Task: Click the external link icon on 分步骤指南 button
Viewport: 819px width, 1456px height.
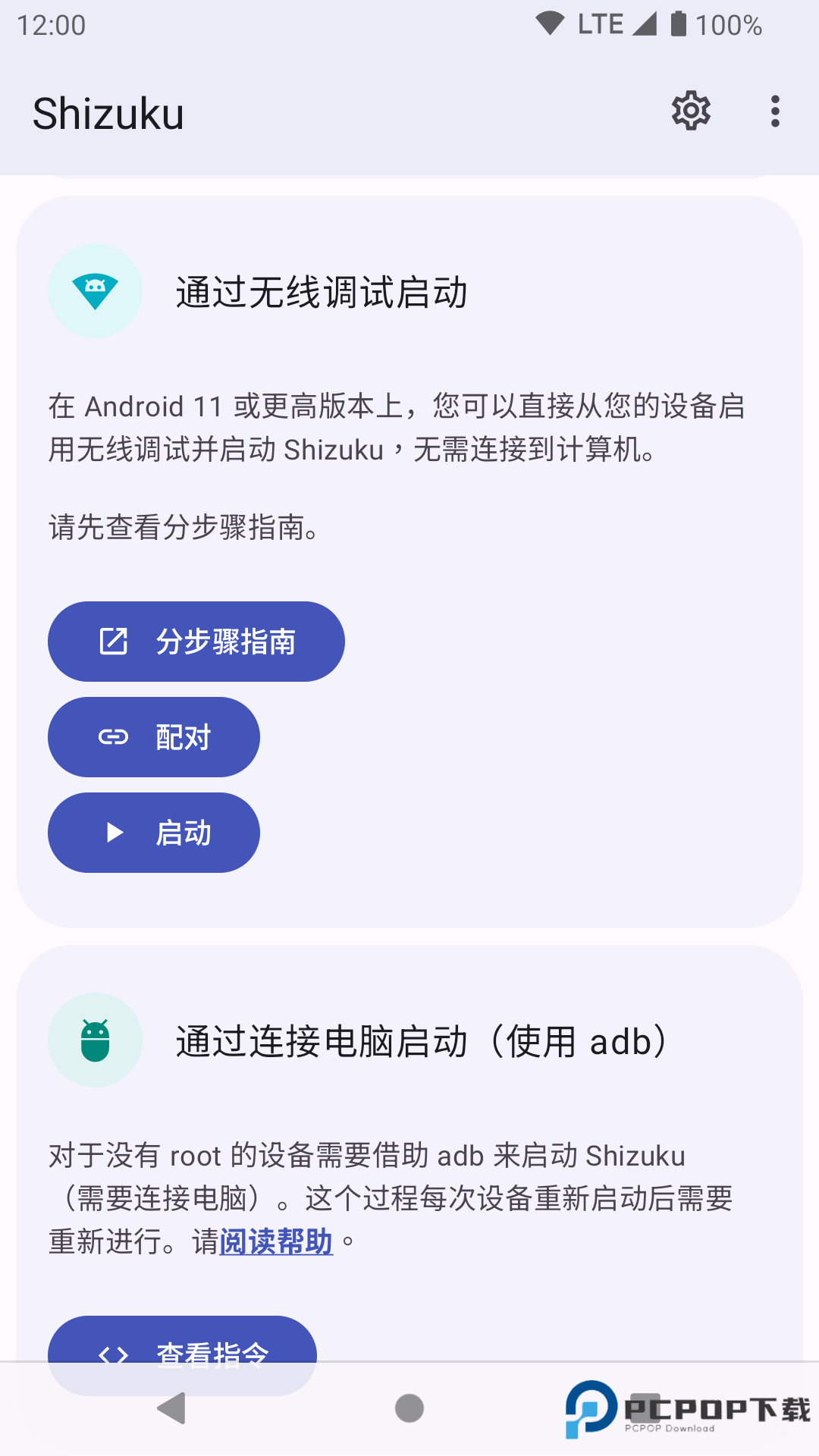Action: (x=114, y=641)
